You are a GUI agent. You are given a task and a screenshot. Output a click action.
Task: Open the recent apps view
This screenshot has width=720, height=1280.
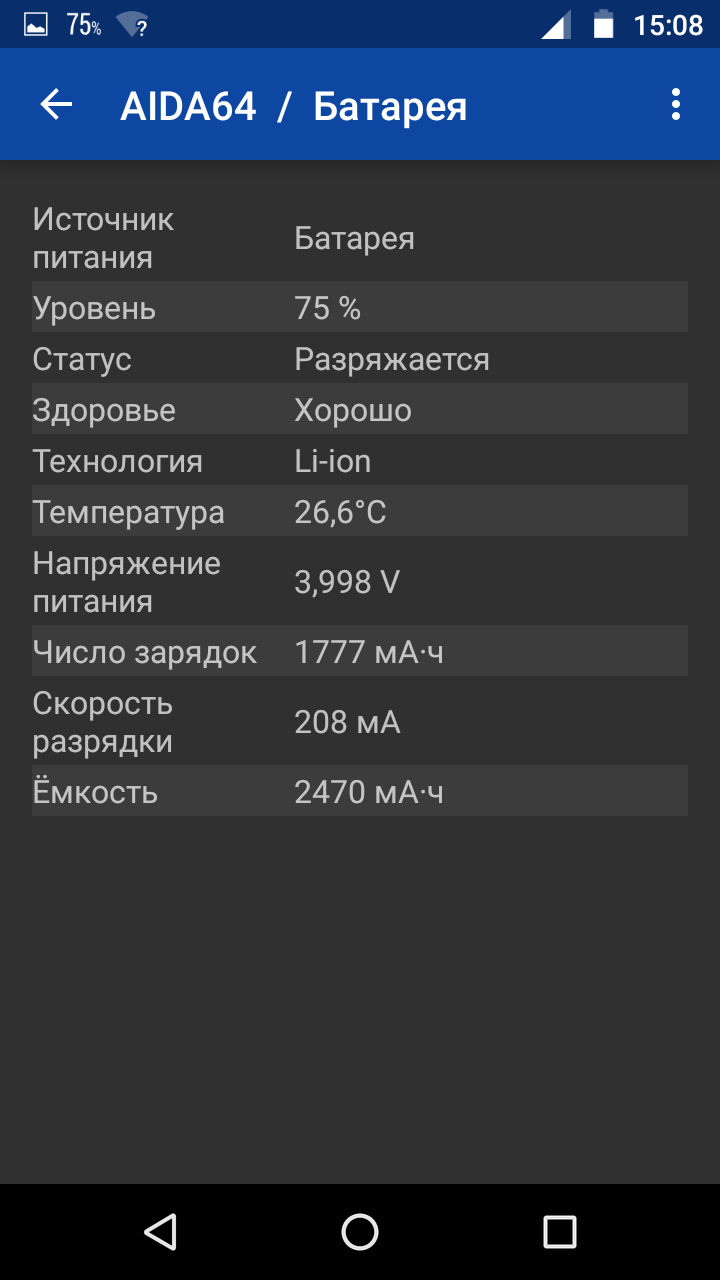pos(560,1232)
